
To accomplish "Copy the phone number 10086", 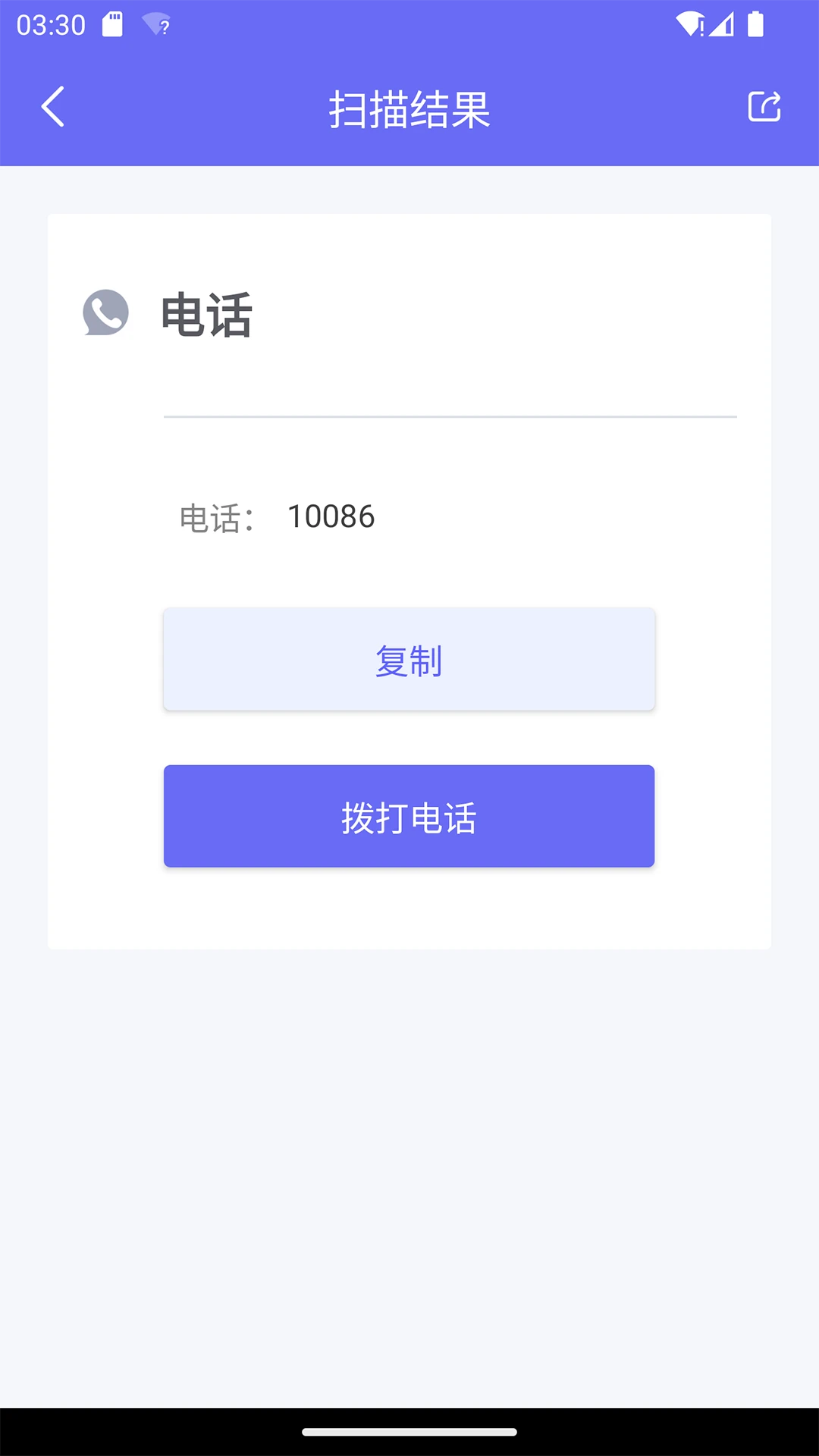I will point(409,659).
